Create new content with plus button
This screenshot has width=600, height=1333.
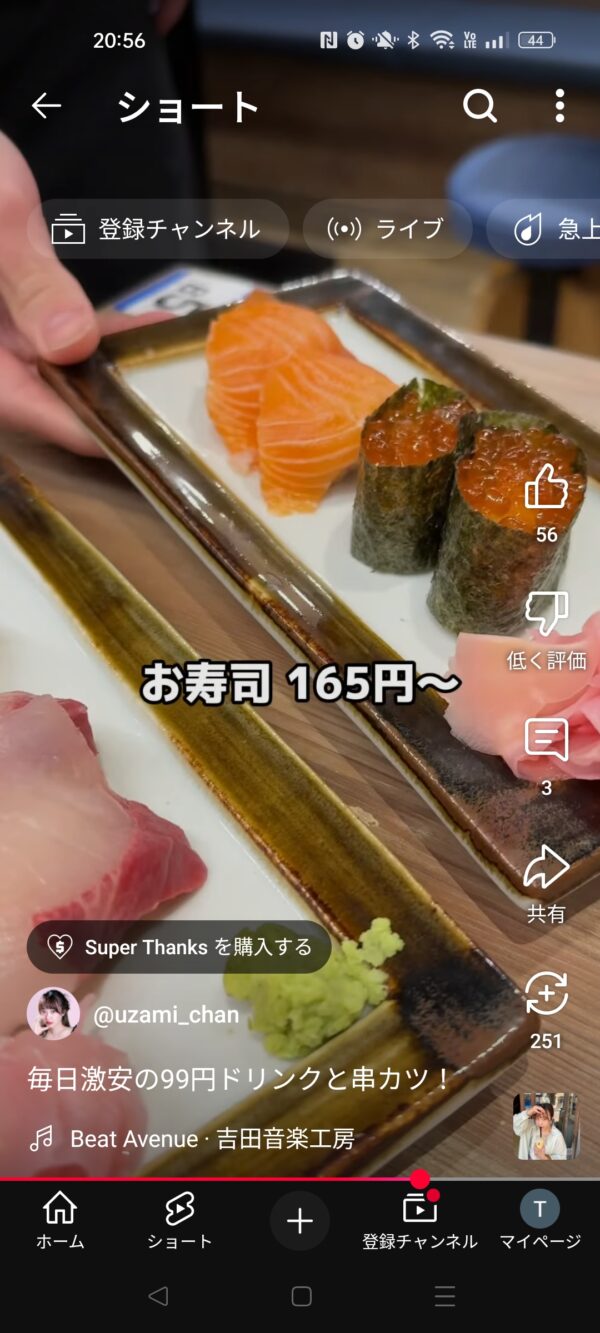pyautogui.click(x=300, y=1221)
